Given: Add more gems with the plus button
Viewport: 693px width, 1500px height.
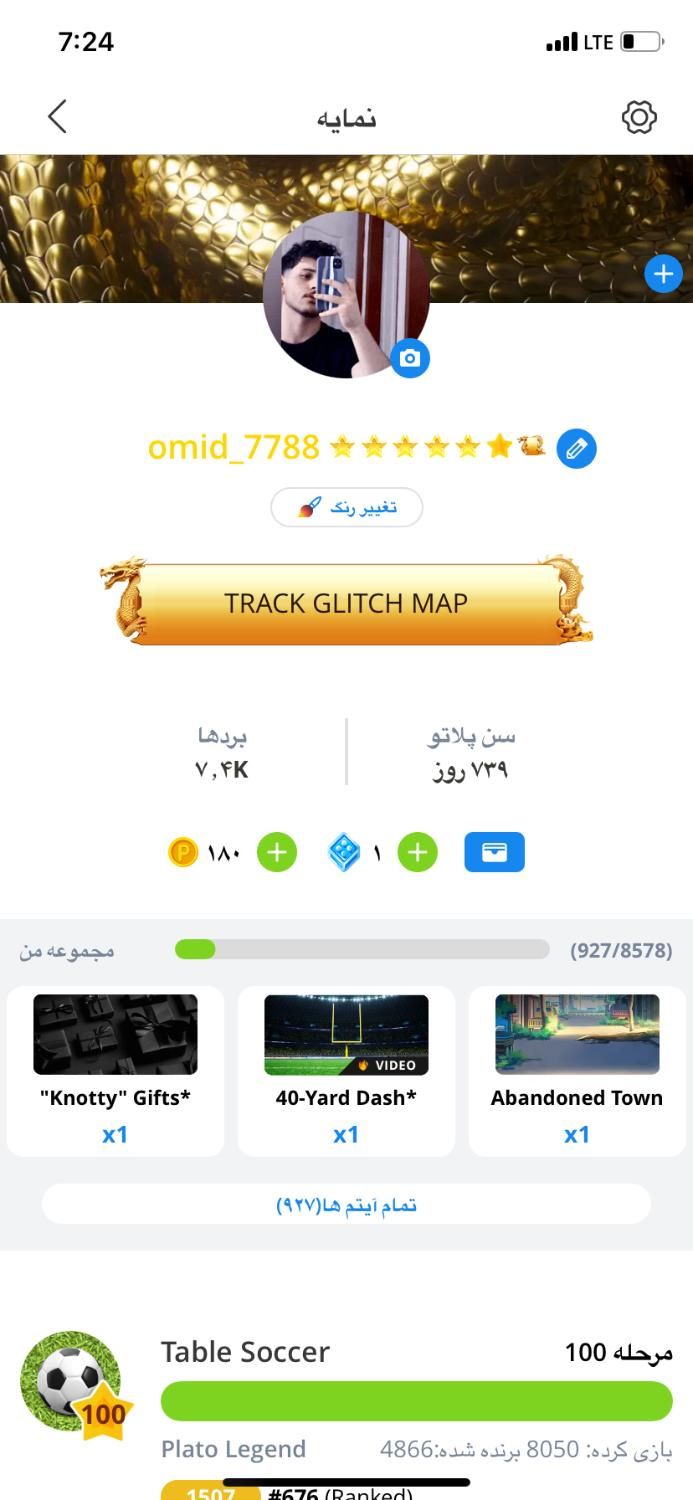Looking at the screenshot, I should point(418,853).
